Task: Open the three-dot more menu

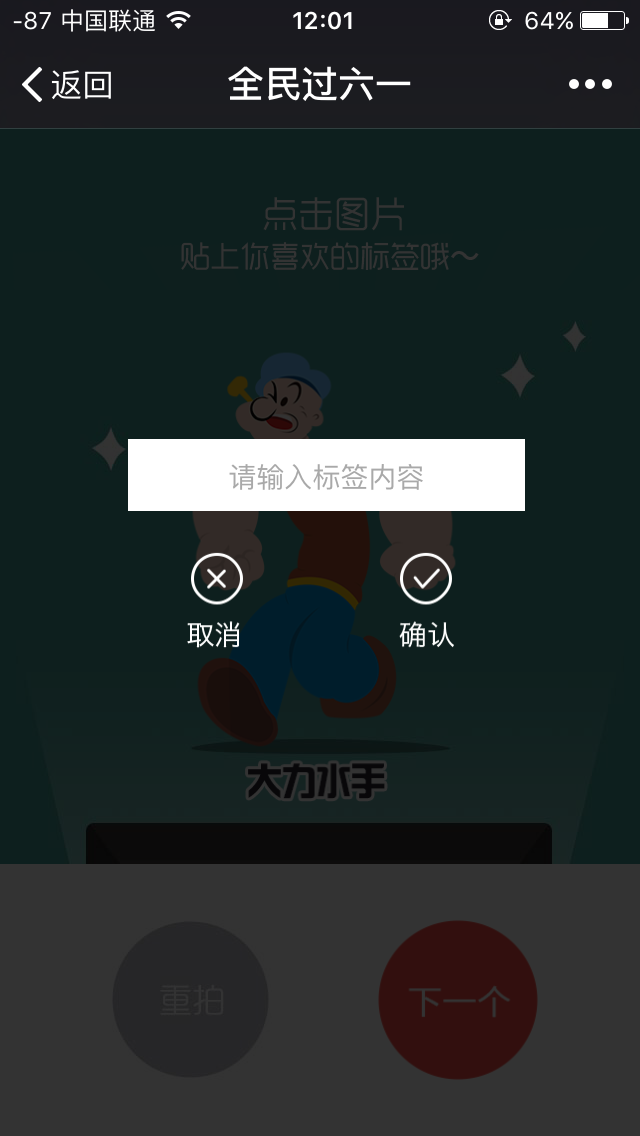Action: [590, 85]
